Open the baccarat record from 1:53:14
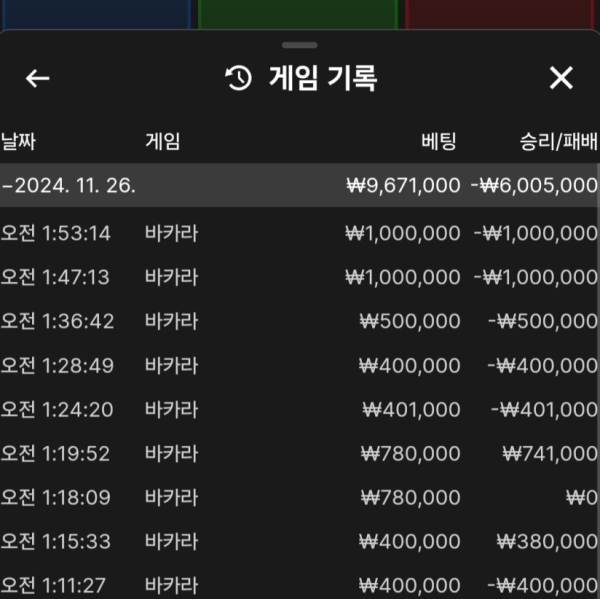 [300, 233]
